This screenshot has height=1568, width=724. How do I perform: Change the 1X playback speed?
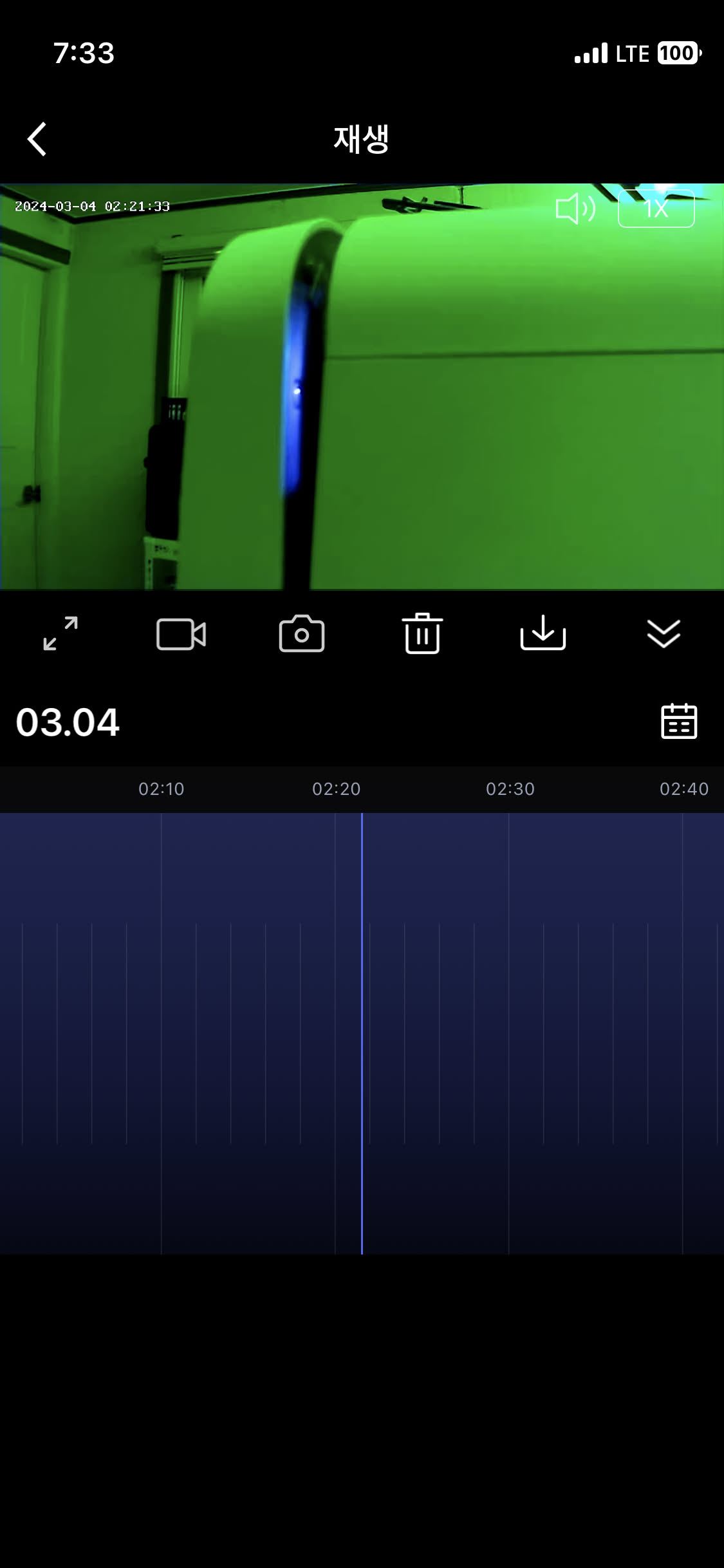[x=656, y=209]
